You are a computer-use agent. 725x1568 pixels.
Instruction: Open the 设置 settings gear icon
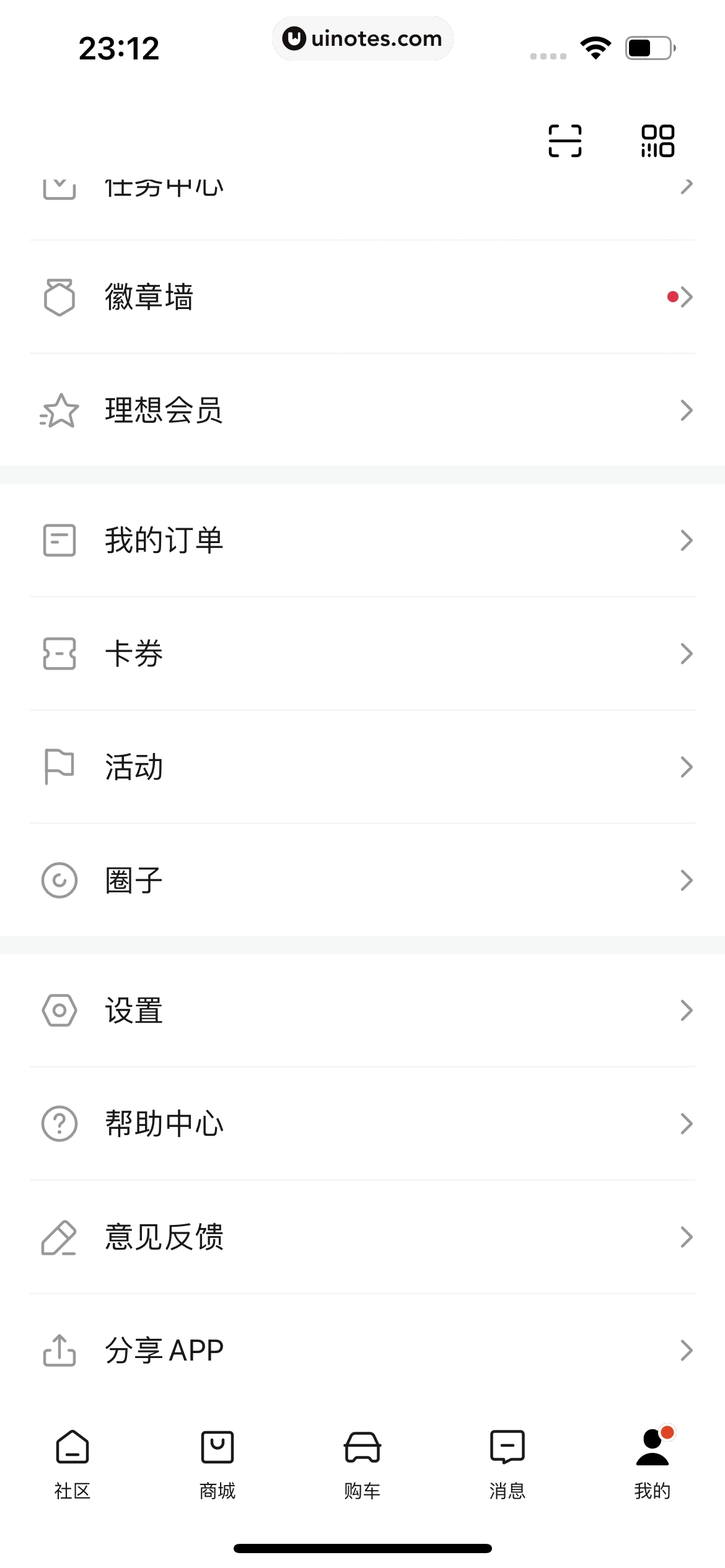tap(59, 1010)
